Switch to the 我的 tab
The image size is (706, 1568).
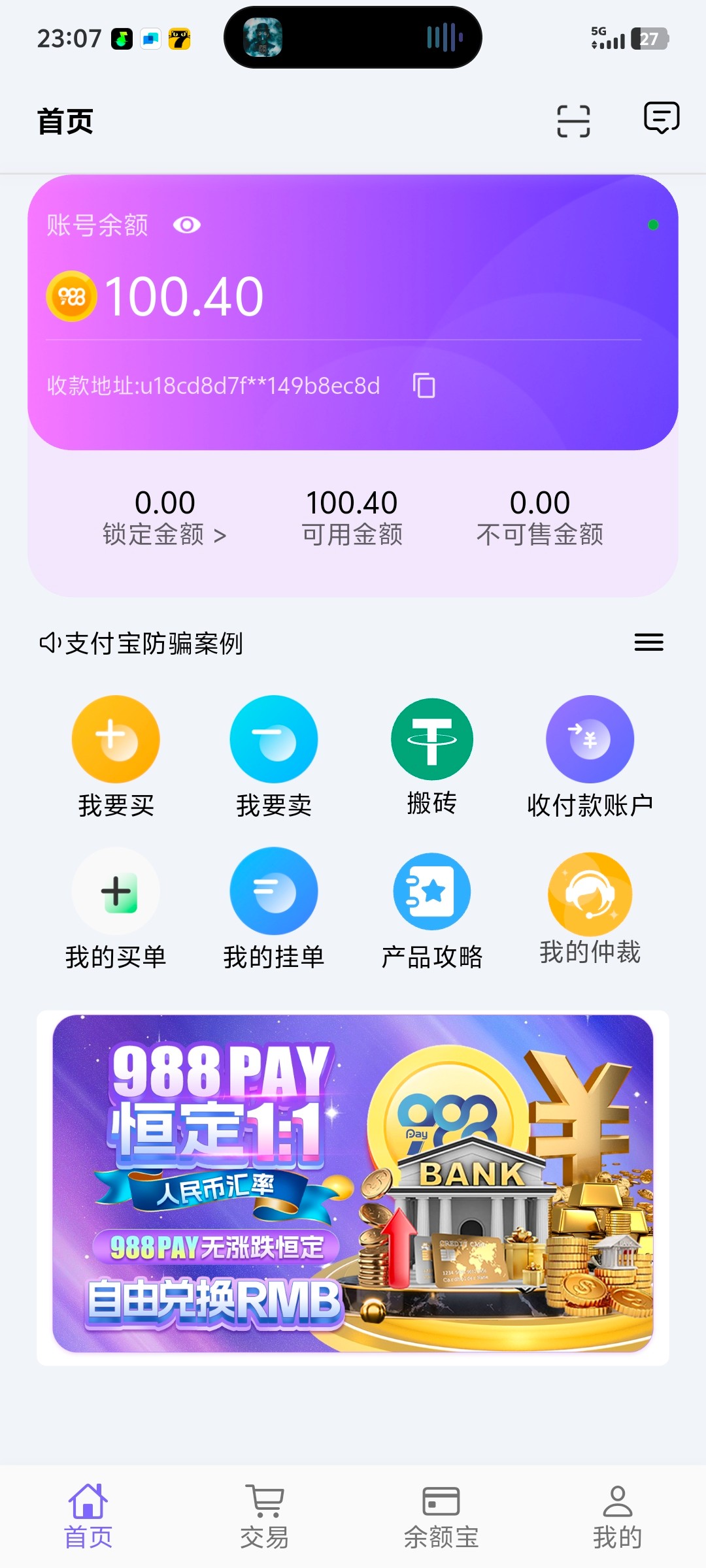617,1517
